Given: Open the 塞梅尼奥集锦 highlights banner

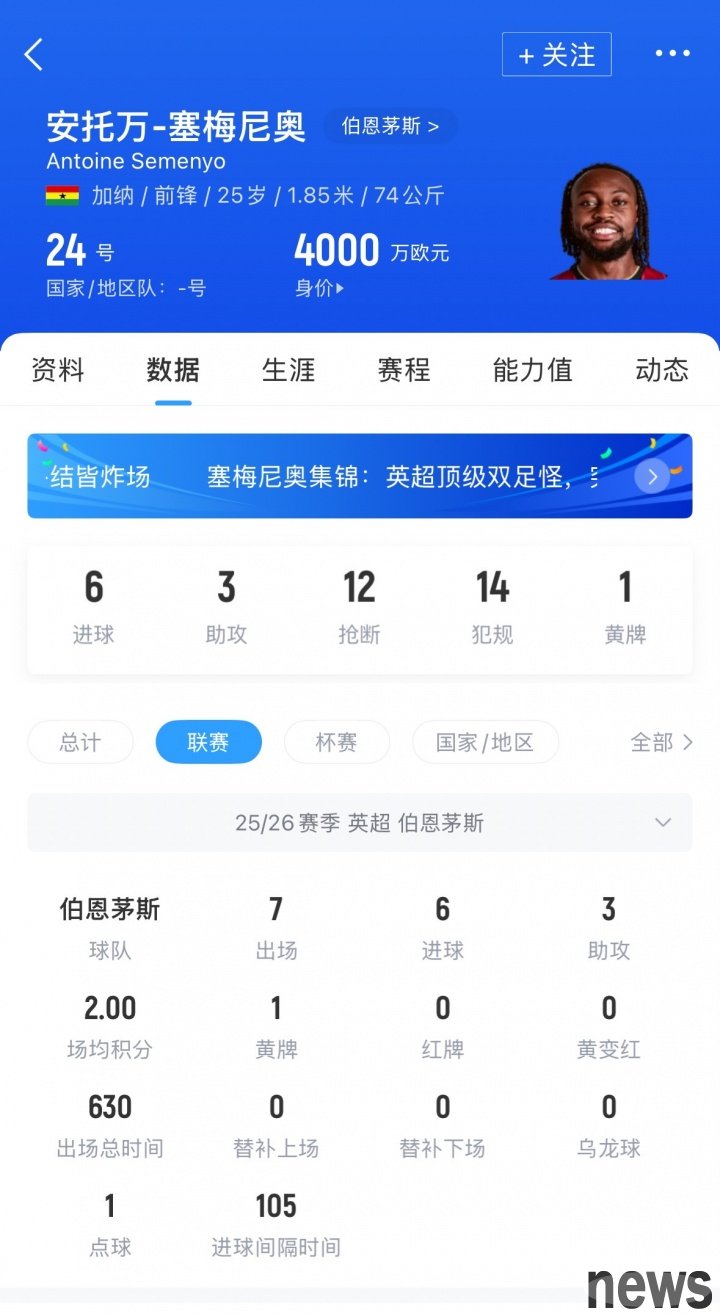Looking at the screenshot, I should (360, 476).
